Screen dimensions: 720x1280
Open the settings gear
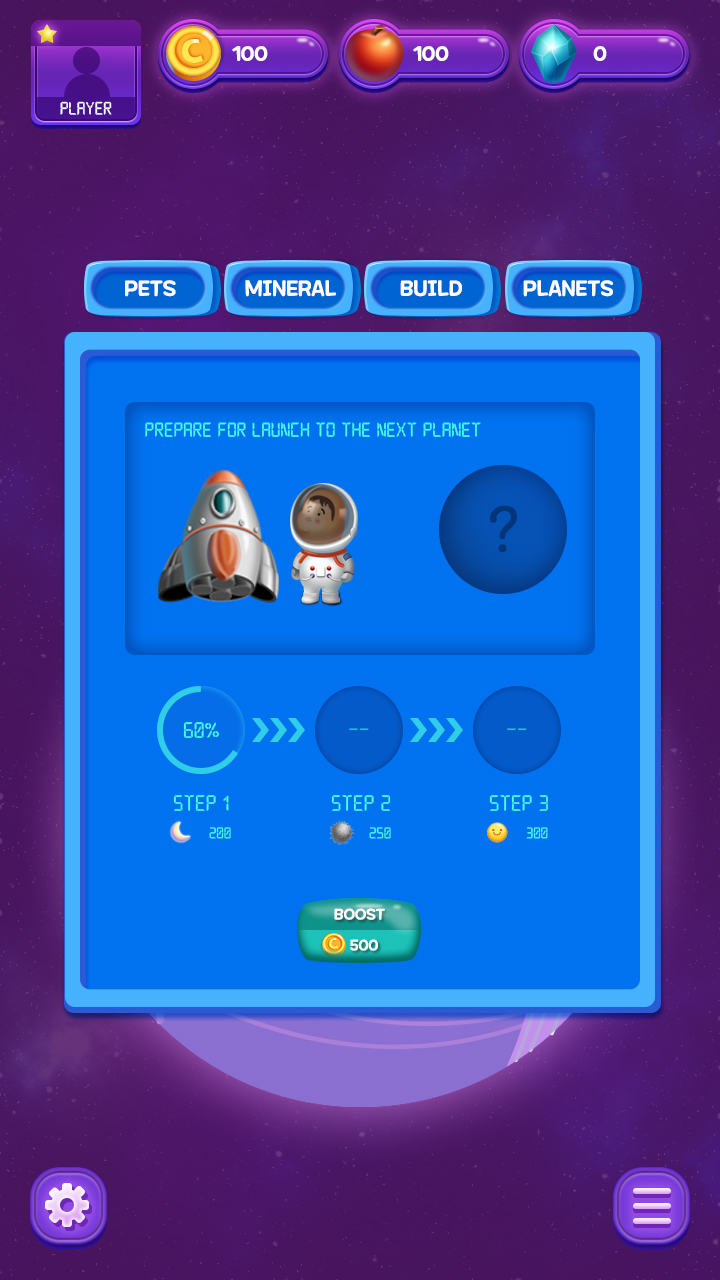(x=68, y=1206)
